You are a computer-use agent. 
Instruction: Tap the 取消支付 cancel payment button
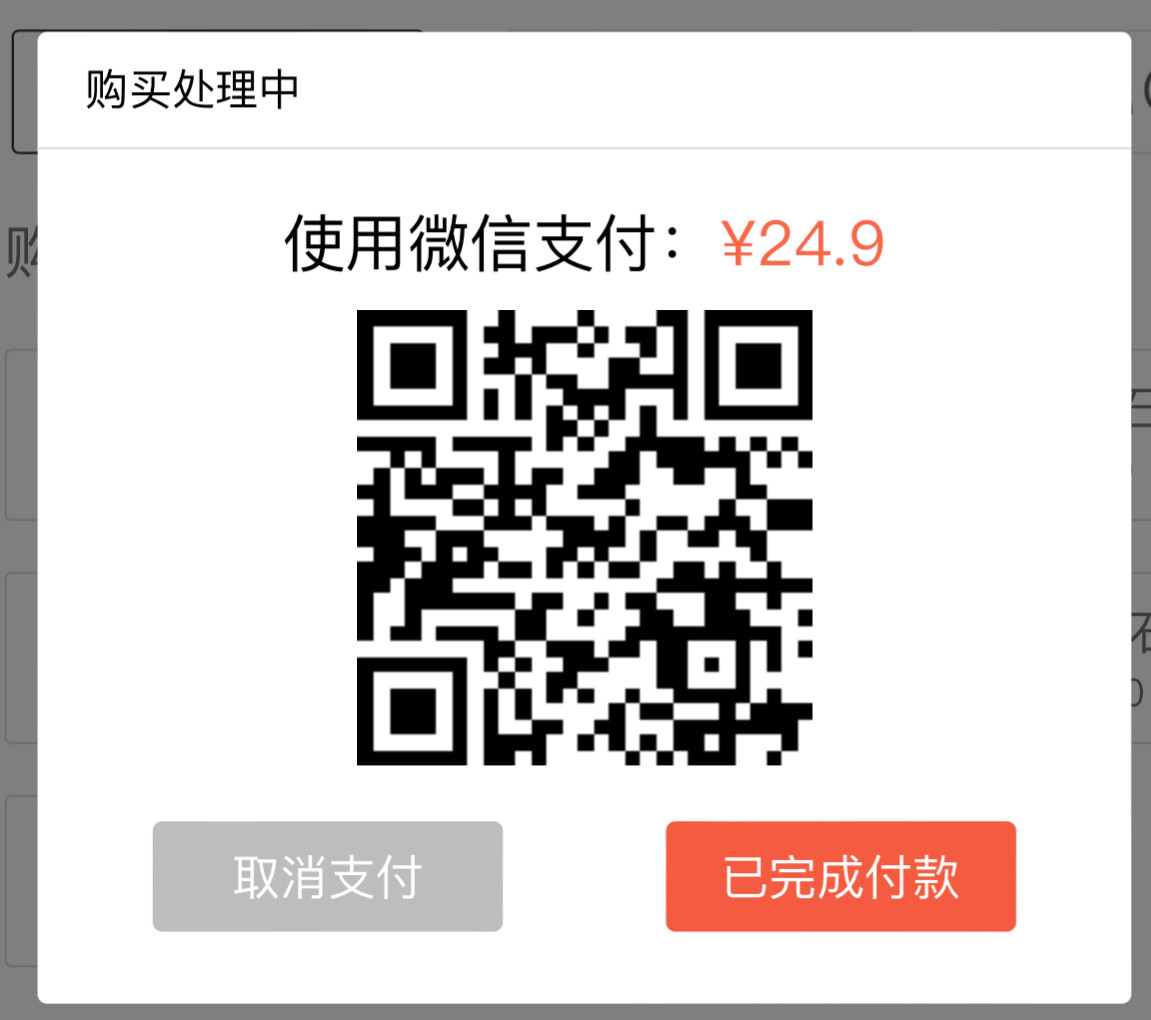pos(327,877)
